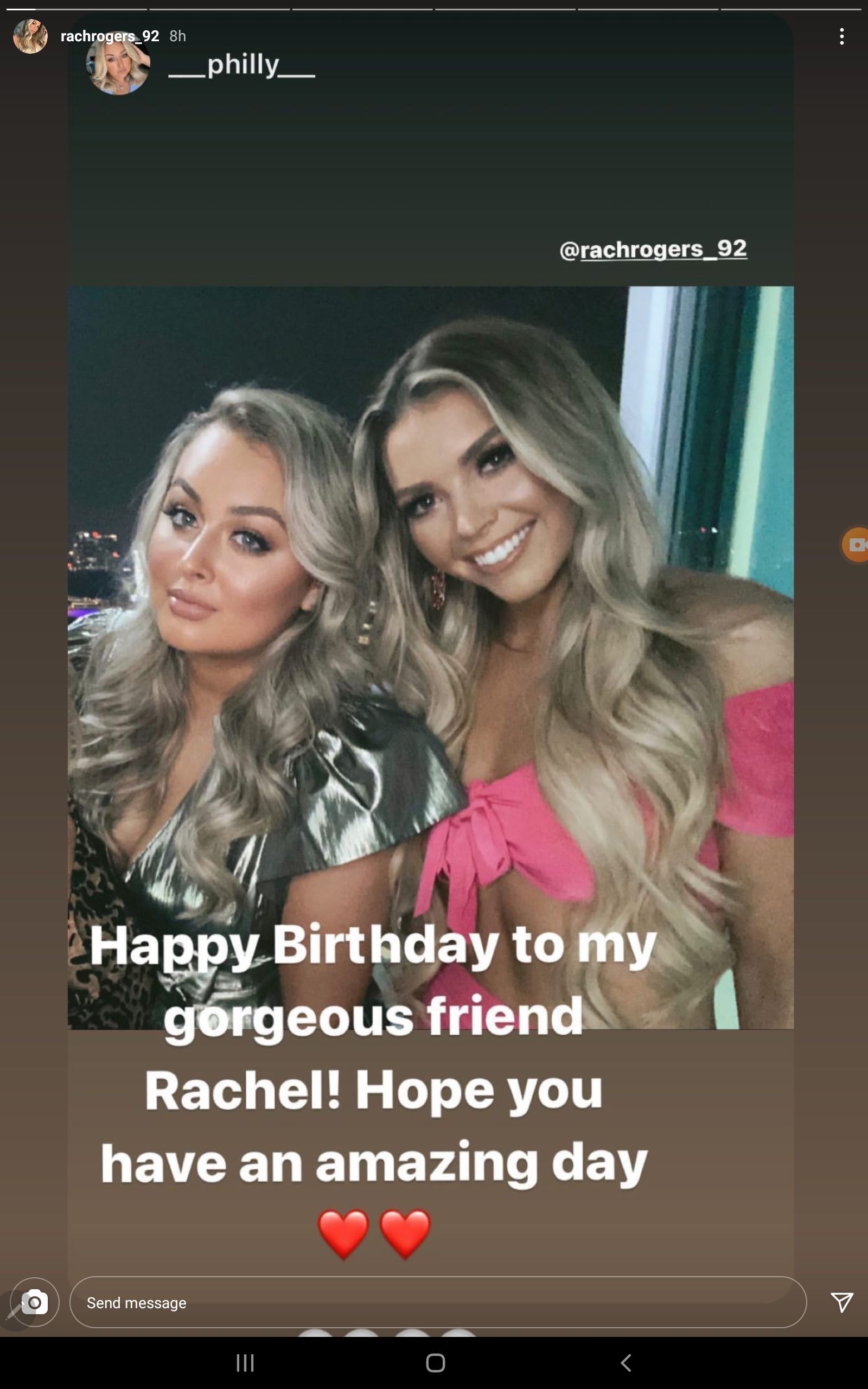This screenshot has height=1389, width=868.
Task: Open the floating screen recorder button
Action: [857, 545]
